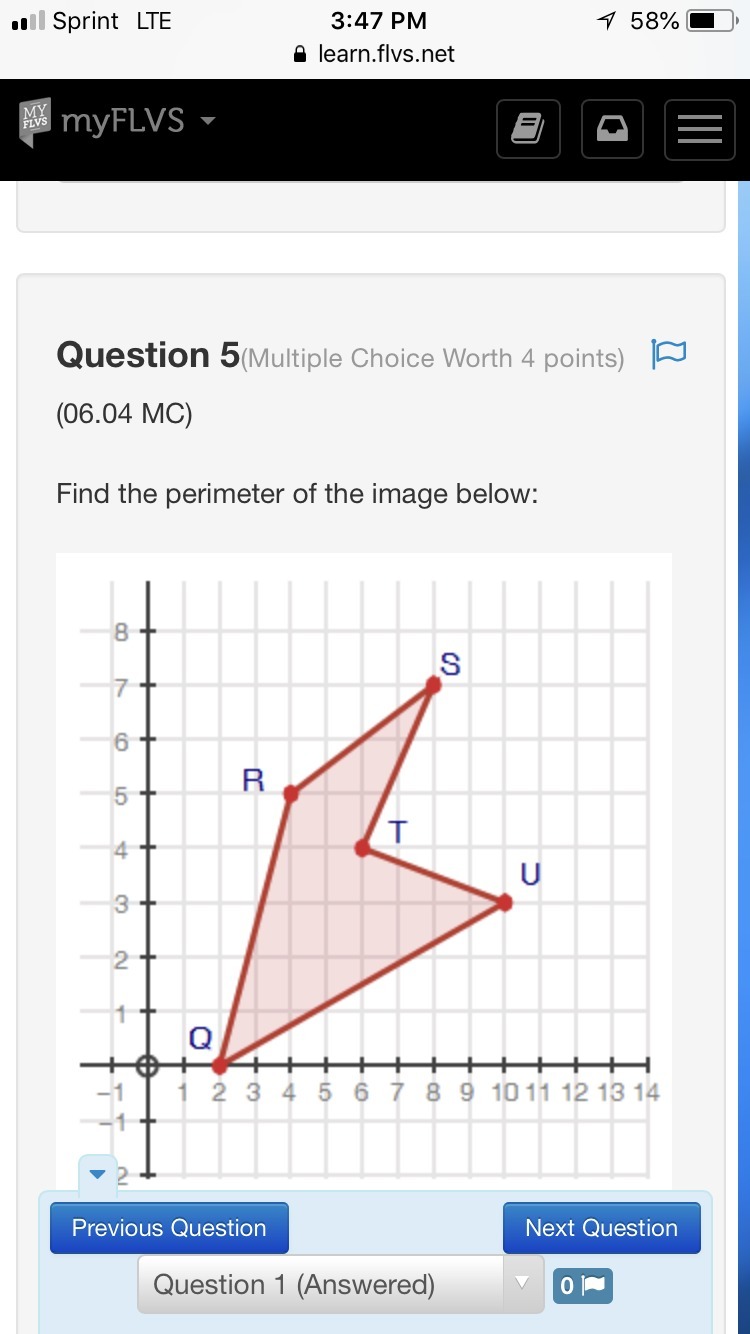Viewport: 750px width, 1334px height.
Task: Go to Previous Question
Action: (x=169, y=1228)
